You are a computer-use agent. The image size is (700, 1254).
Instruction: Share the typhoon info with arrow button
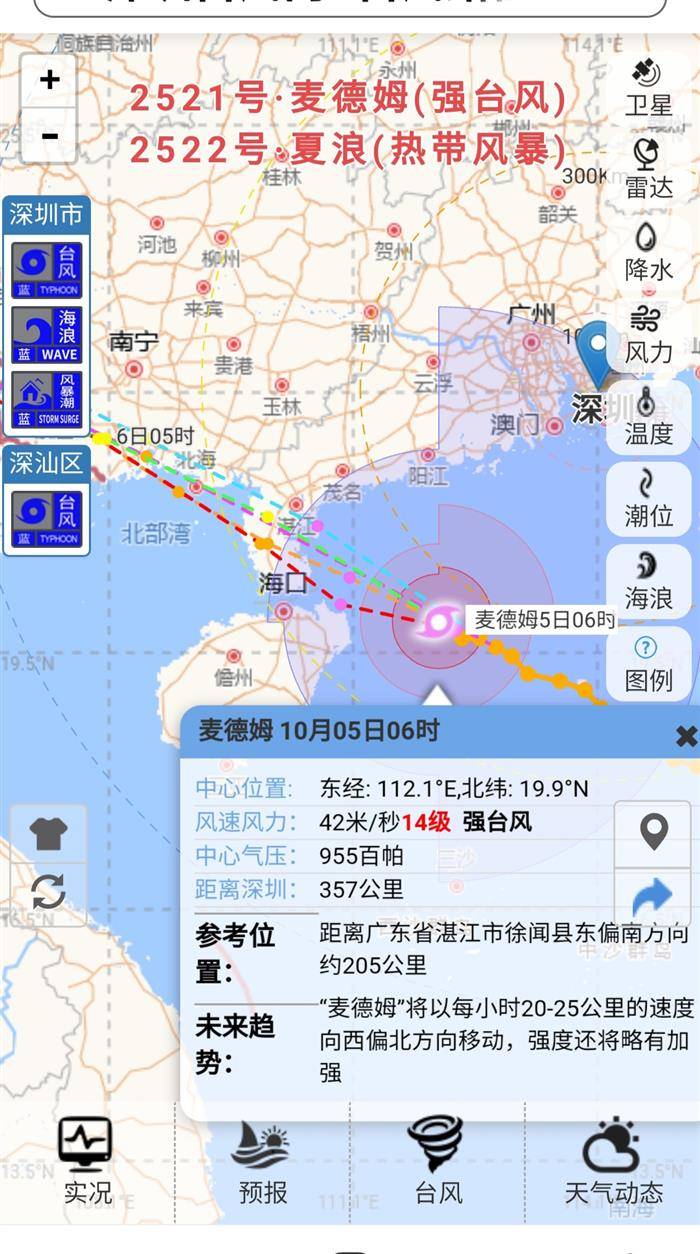pyautogui.click(x=653, y=895)
